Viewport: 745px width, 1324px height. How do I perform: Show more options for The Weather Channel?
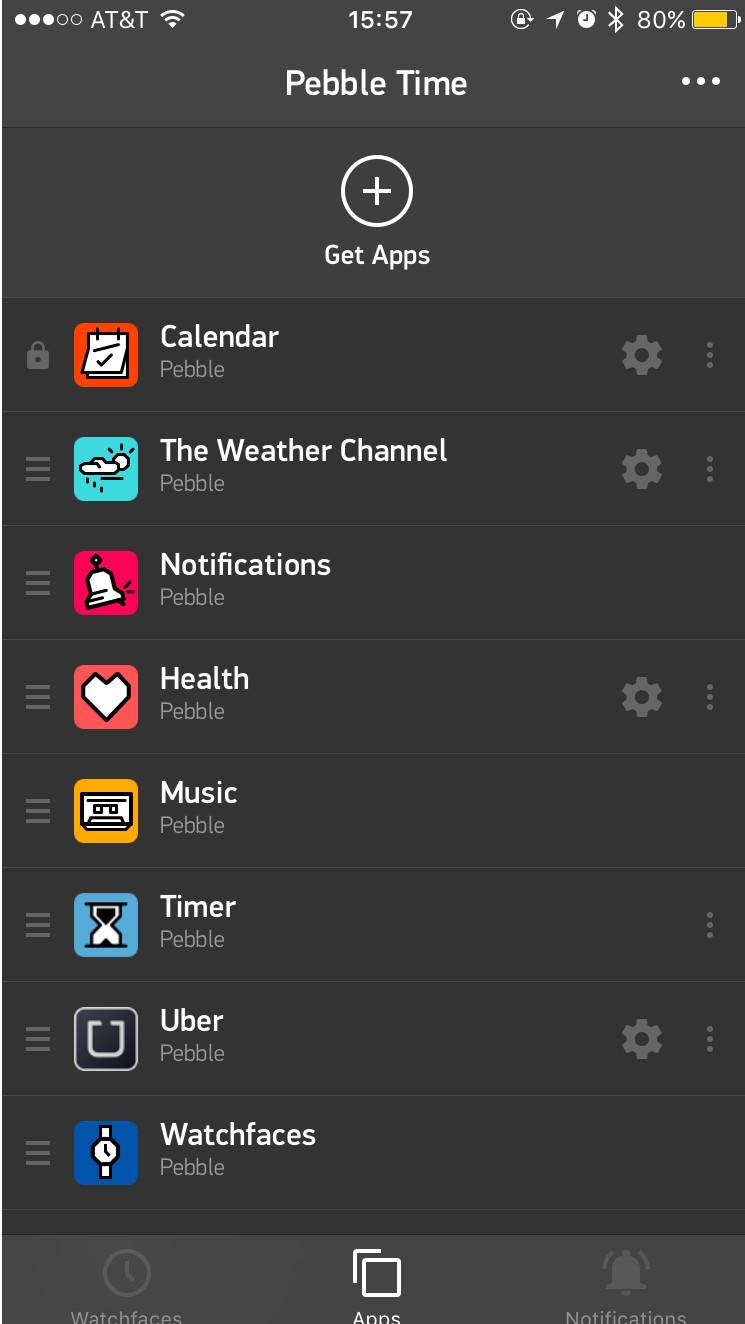[710, 469]
